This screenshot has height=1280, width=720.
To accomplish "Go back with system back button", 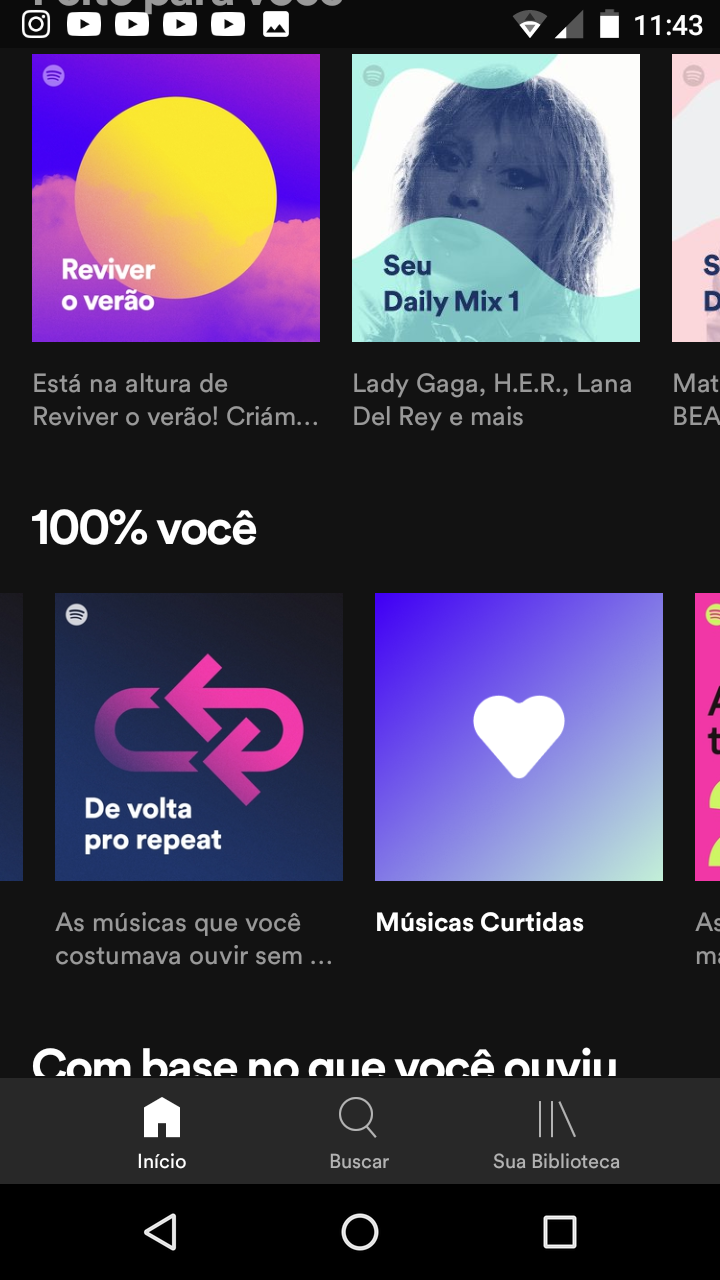I will click(160, 1232).
